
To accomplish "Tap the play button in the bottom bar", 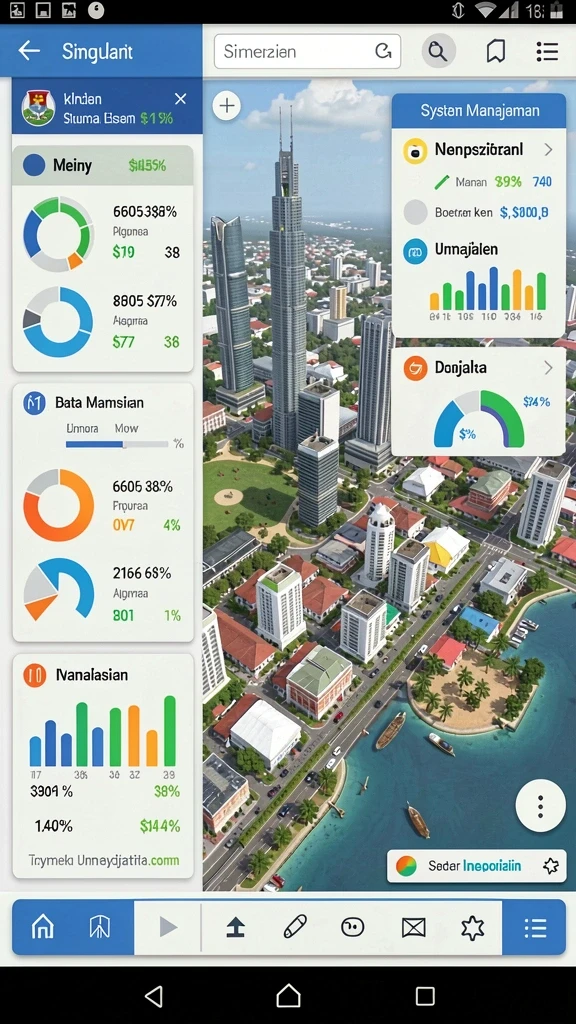I will [168, 927].
